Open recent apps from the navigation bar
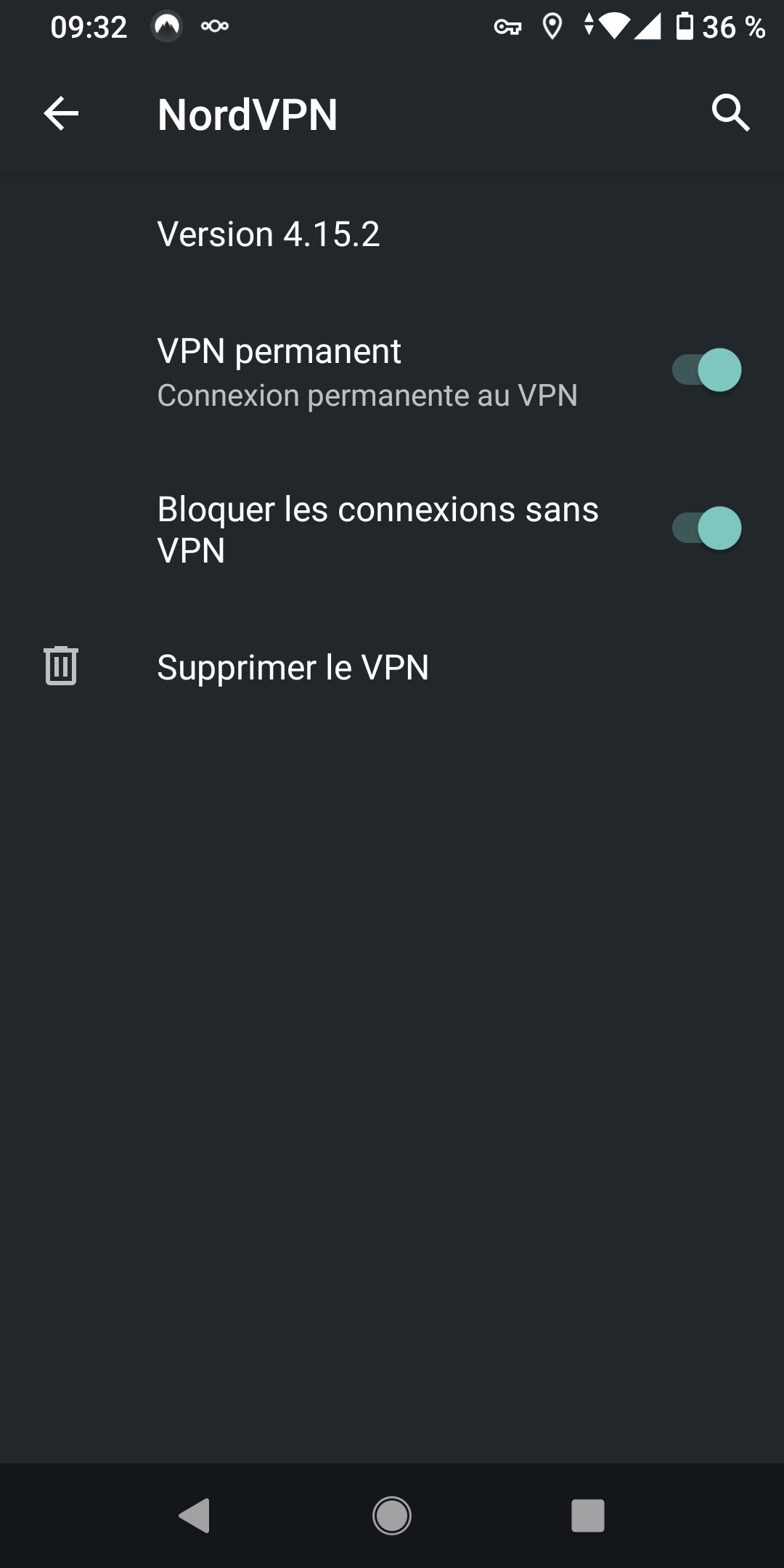The width and height of the screenshot is (784, 1568). [x=588, y=1516]
